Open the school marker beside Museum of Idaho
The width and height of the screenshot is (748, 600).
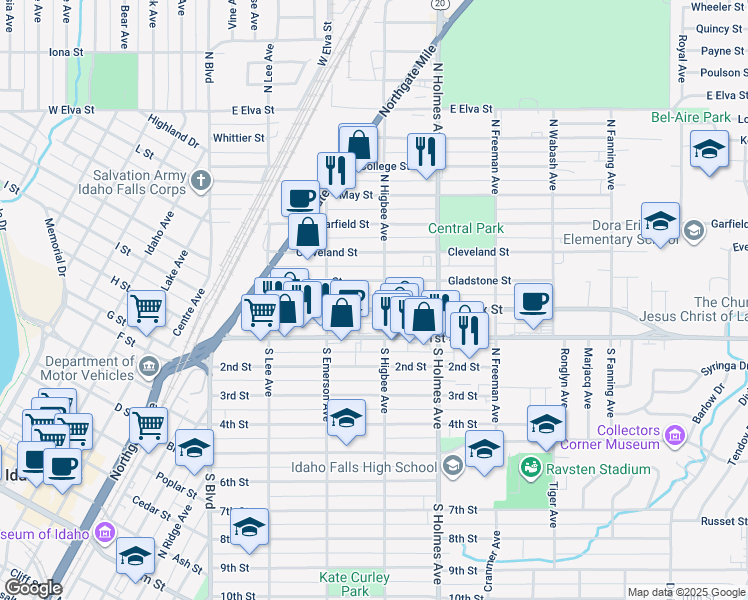point(136,557)
